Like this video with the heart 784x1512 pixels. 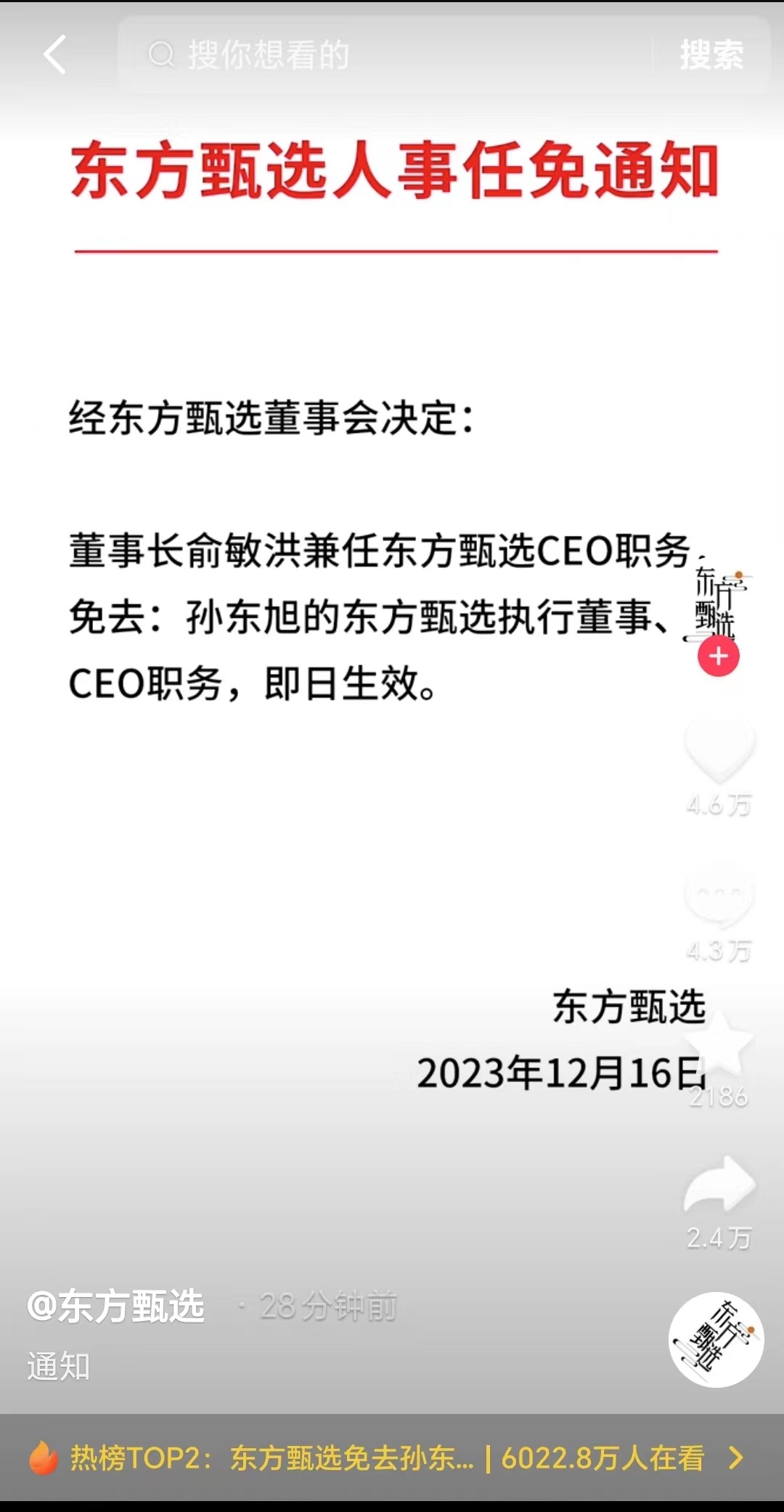pos(719,752)
